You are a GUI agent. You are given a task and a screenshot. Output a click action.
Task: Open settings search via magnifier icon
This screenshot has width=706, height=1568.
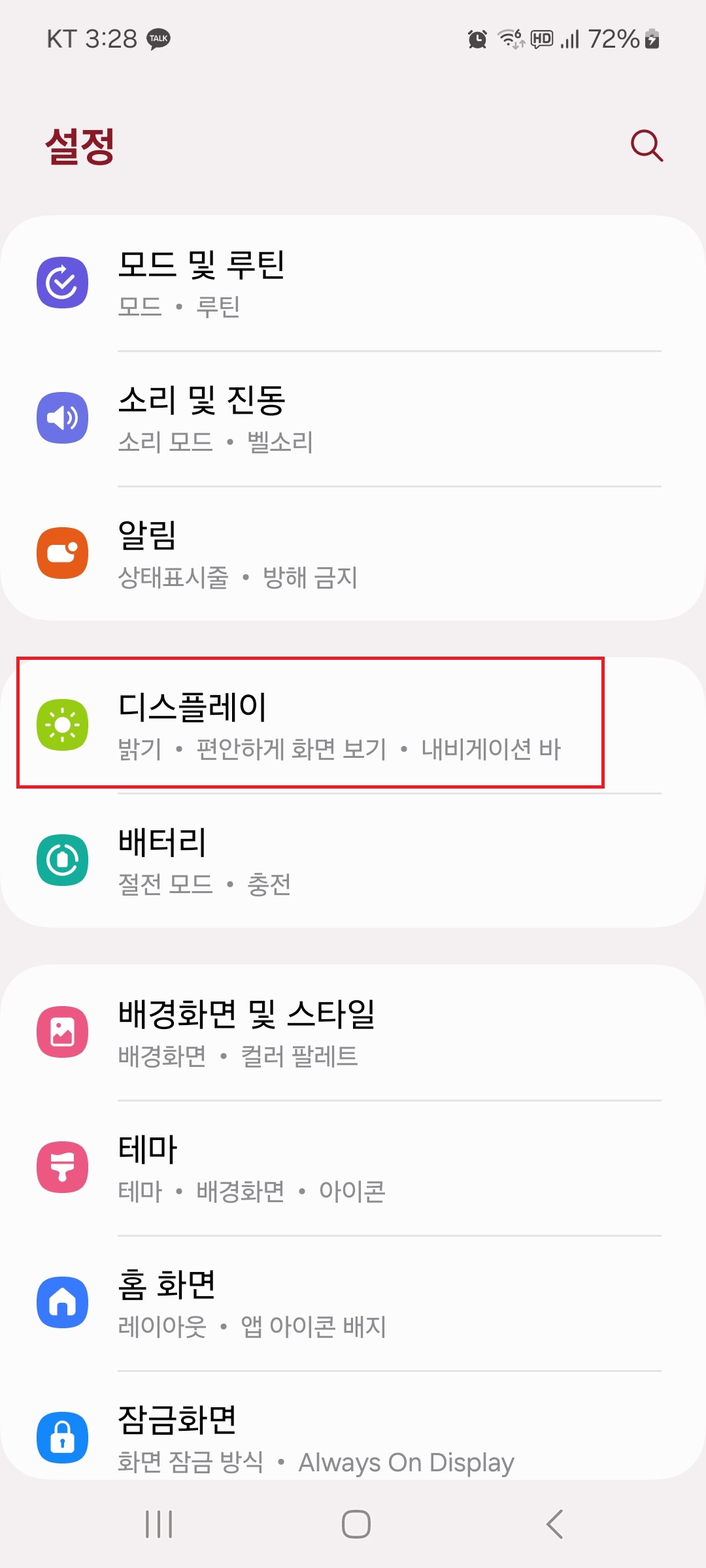pos(647,145)
